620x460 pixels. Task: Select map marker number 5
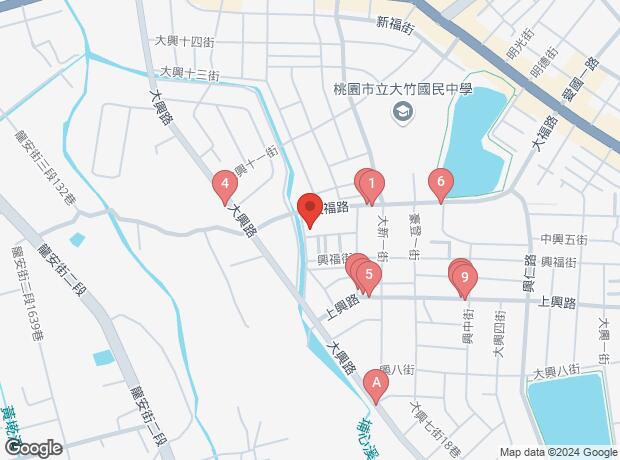tap(369, 275)
